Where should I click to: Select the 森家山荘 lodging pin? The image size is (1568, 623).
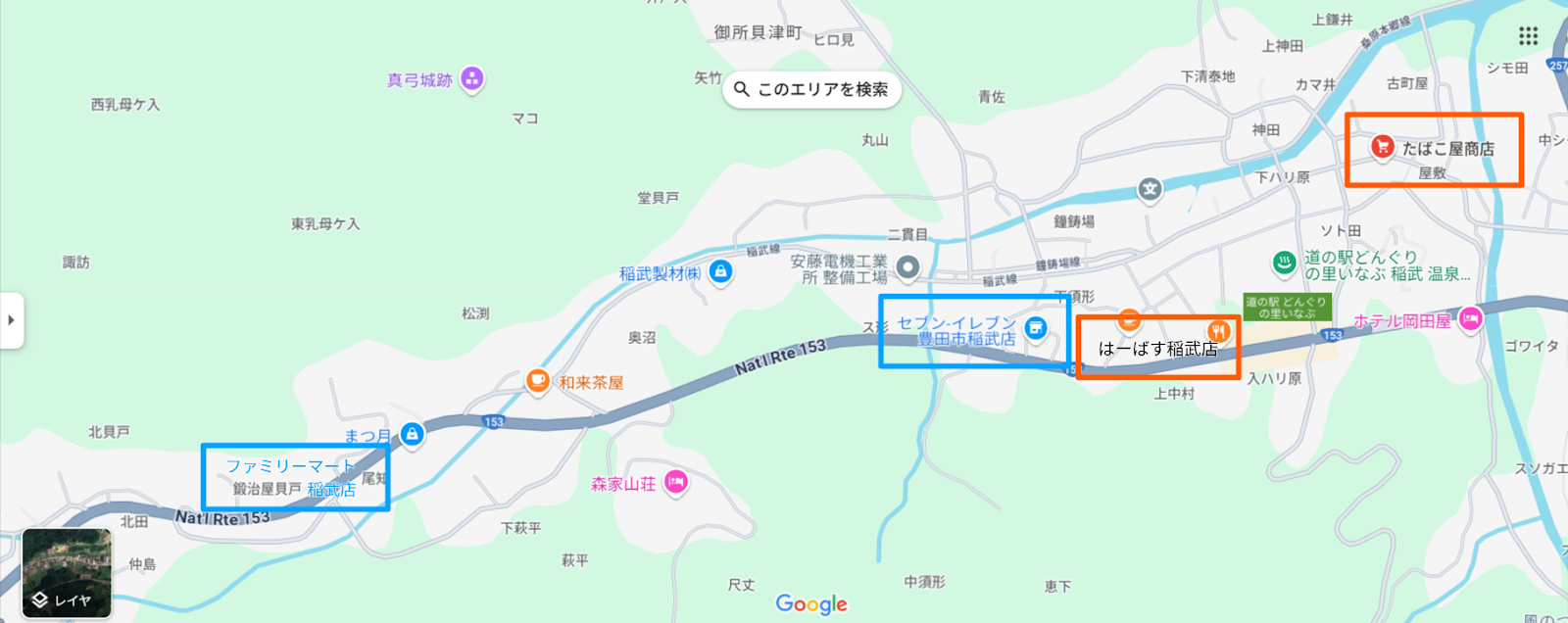pyautogui.click(x=675, y=482)
